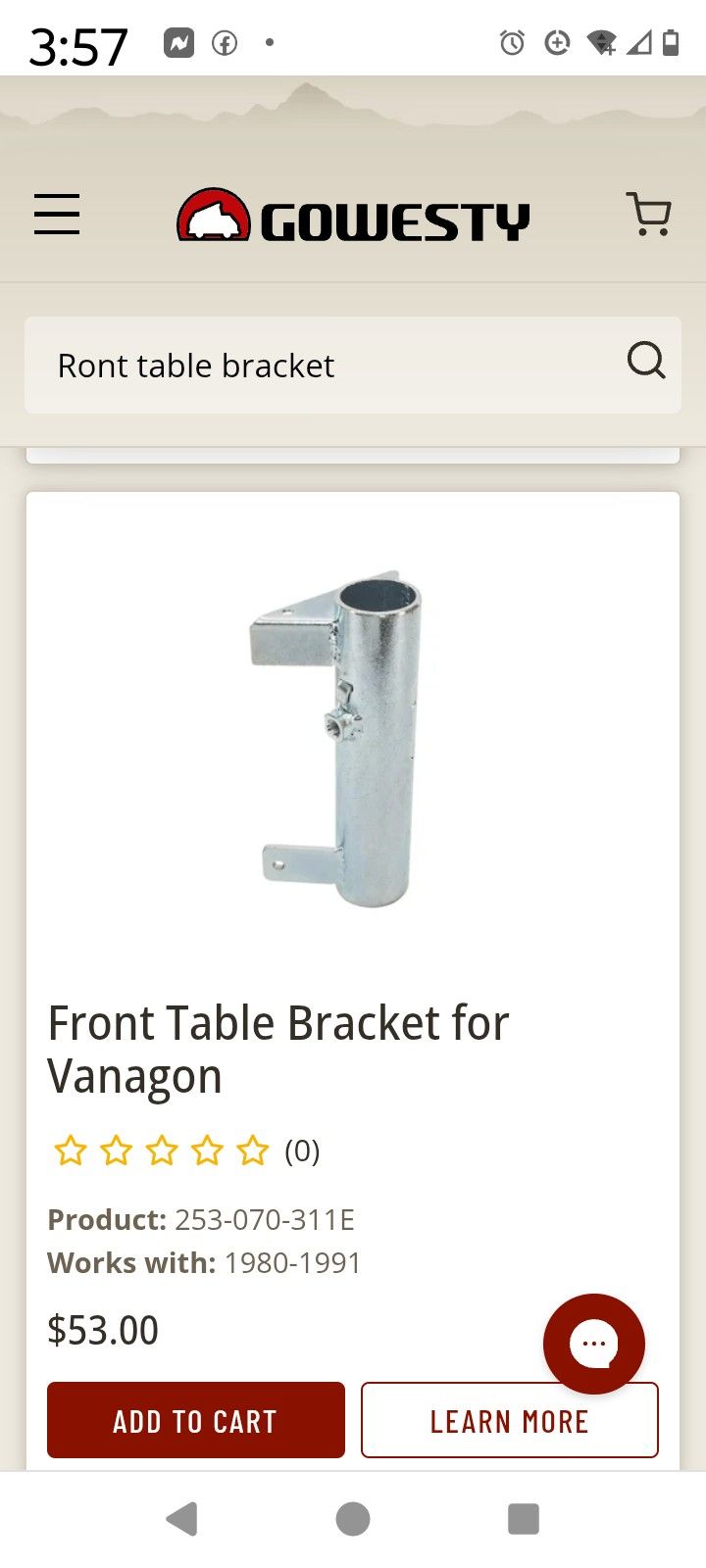Image resolution: width=706 pixels, height=1568 pixels.
Task: Go back with the system back button
Action: pos(182,1519)
